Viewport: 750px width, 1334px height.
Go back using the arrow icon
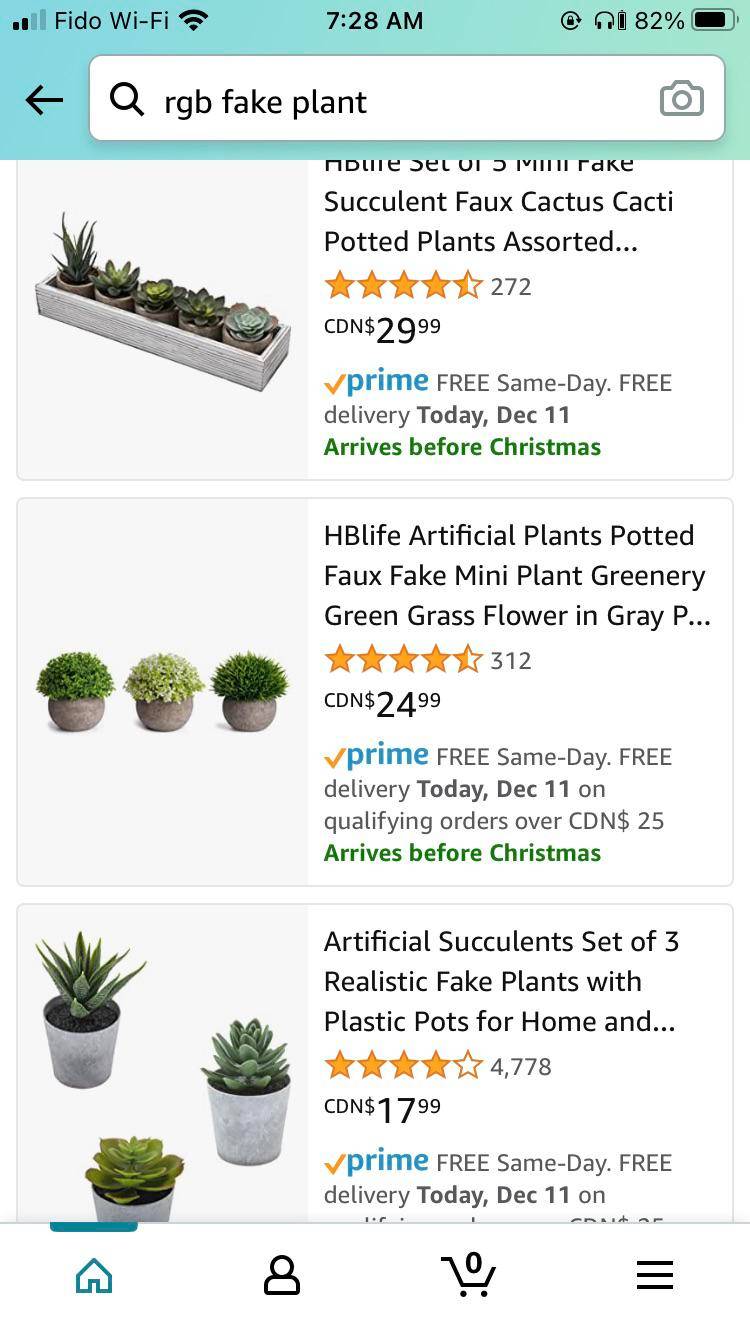click(44, 100)
